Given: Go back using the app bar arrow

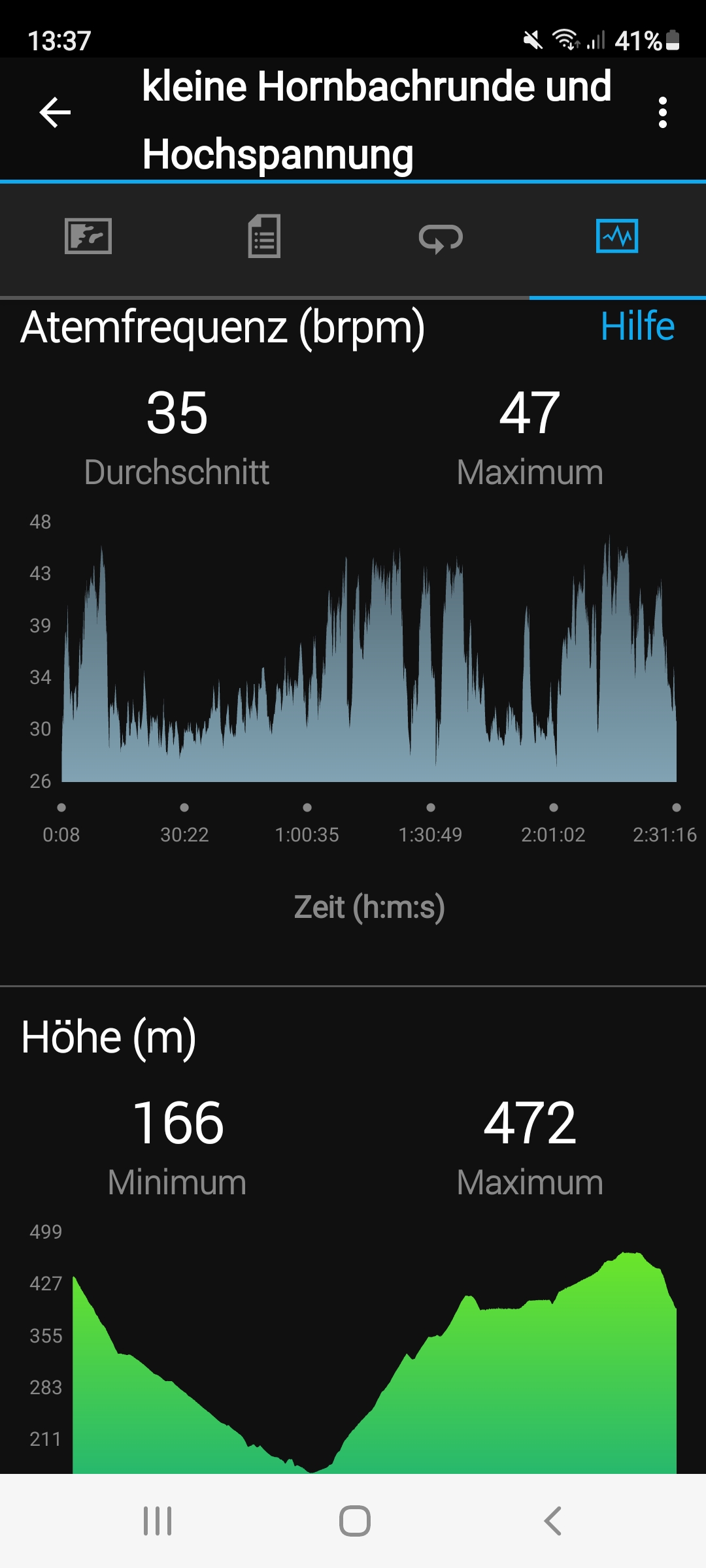Looking at the screenshot, I should pos(55,112).
